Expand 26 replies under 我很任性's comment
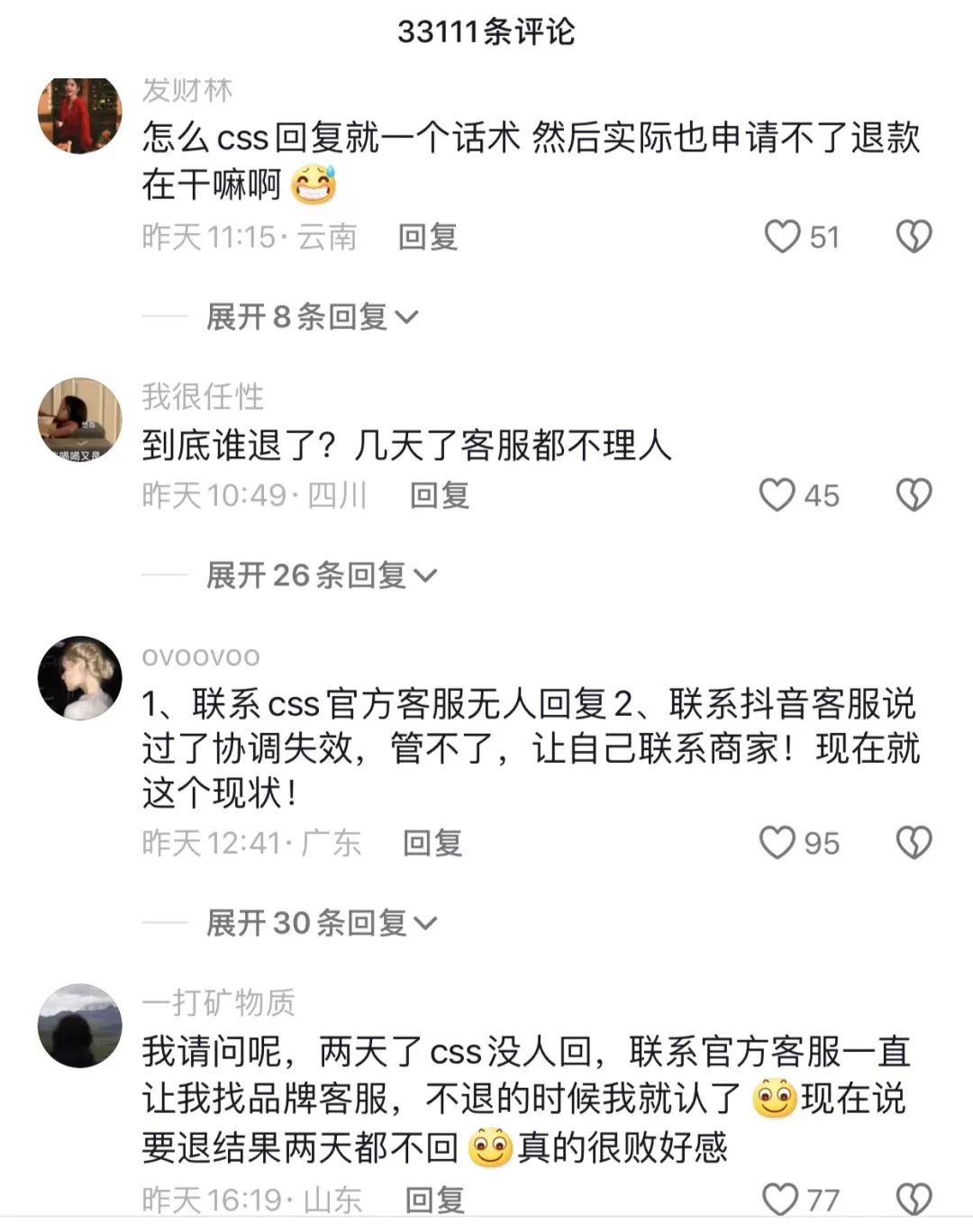The height and width of the screenshot is (1232, 973). [x=321, y=575]
